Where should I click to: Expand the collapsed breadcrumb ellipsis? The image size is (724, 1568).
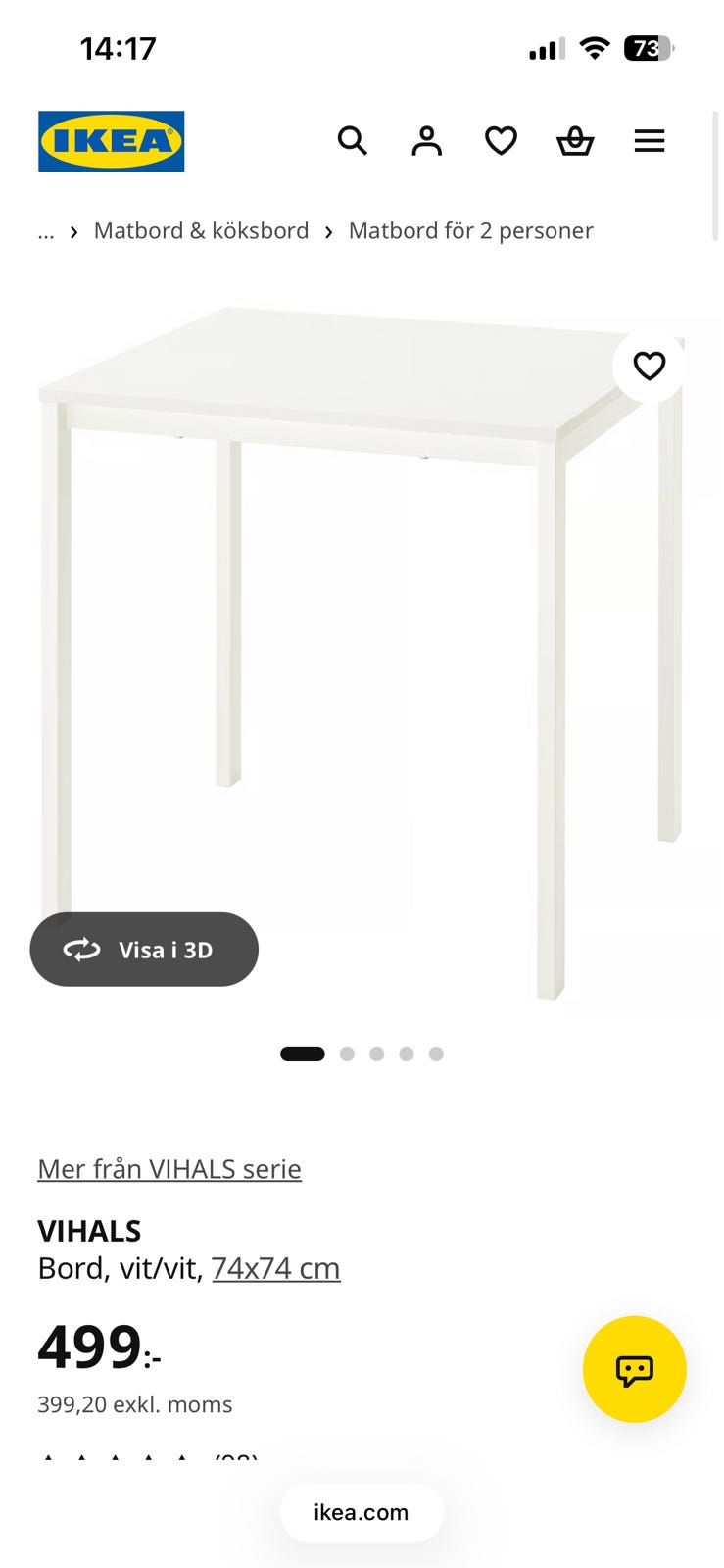click(x=46, y=232)
